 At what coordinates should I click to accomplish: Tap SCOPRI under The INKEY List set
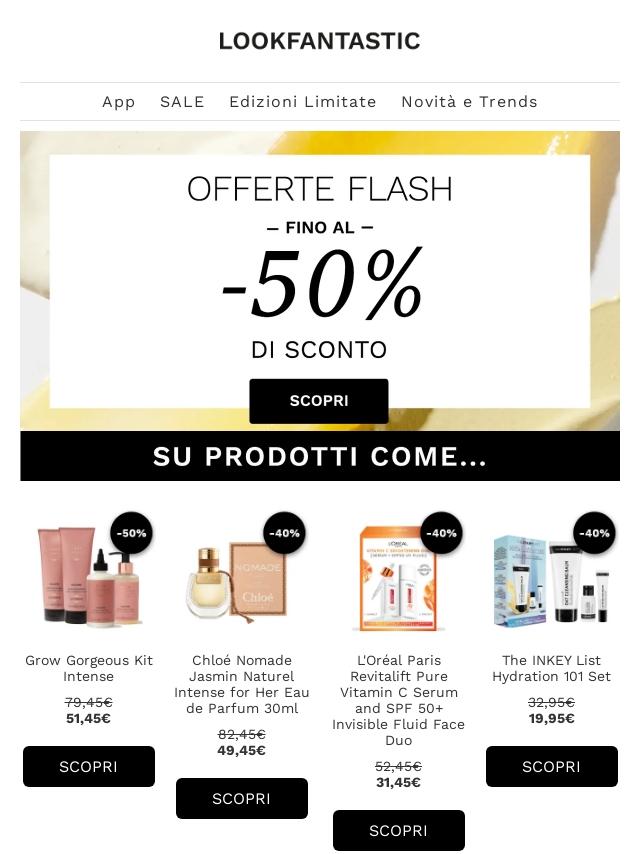click(551, 767)
